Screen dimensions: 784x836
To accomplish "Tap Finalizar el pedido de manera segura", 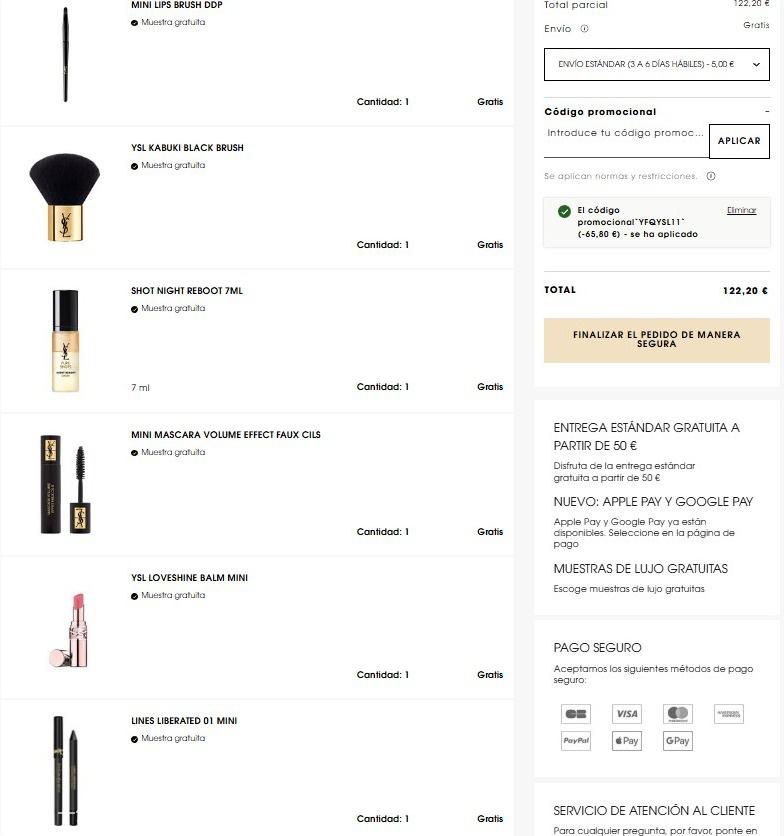I will pos(656,340).
